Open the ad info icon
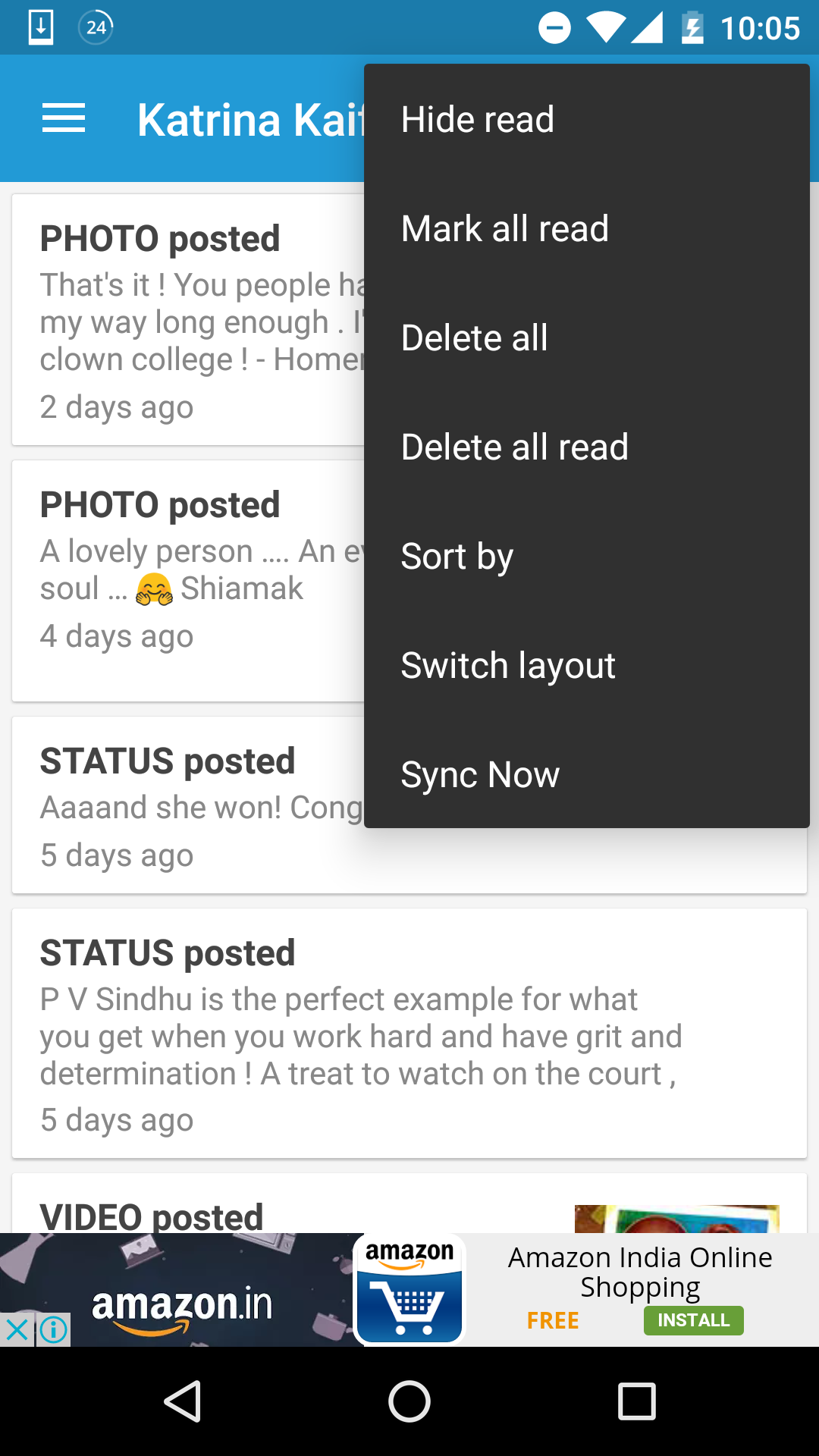 pos(54,1329)
